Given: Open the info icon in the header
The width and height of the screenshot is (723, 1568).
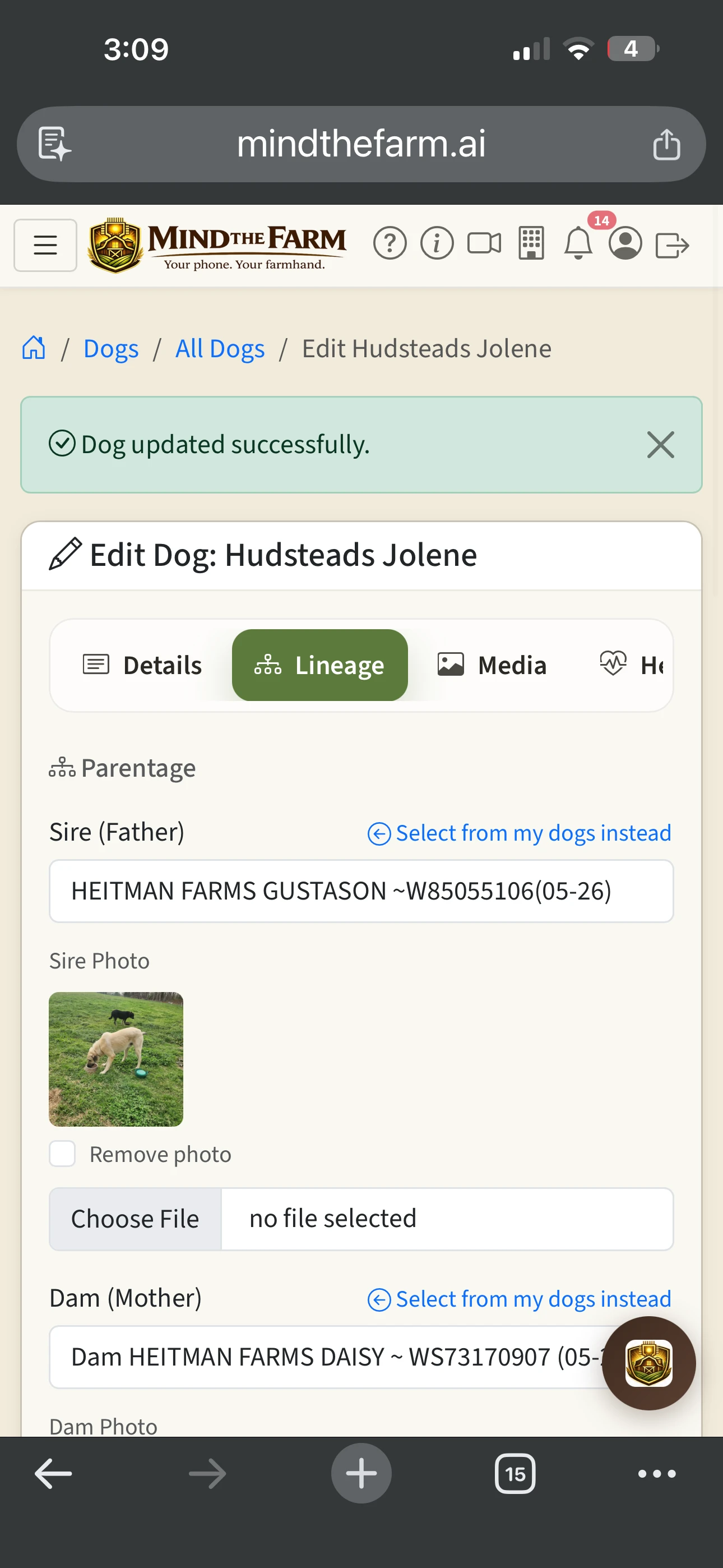Looking at the screenshot, I should pos(437,243).
